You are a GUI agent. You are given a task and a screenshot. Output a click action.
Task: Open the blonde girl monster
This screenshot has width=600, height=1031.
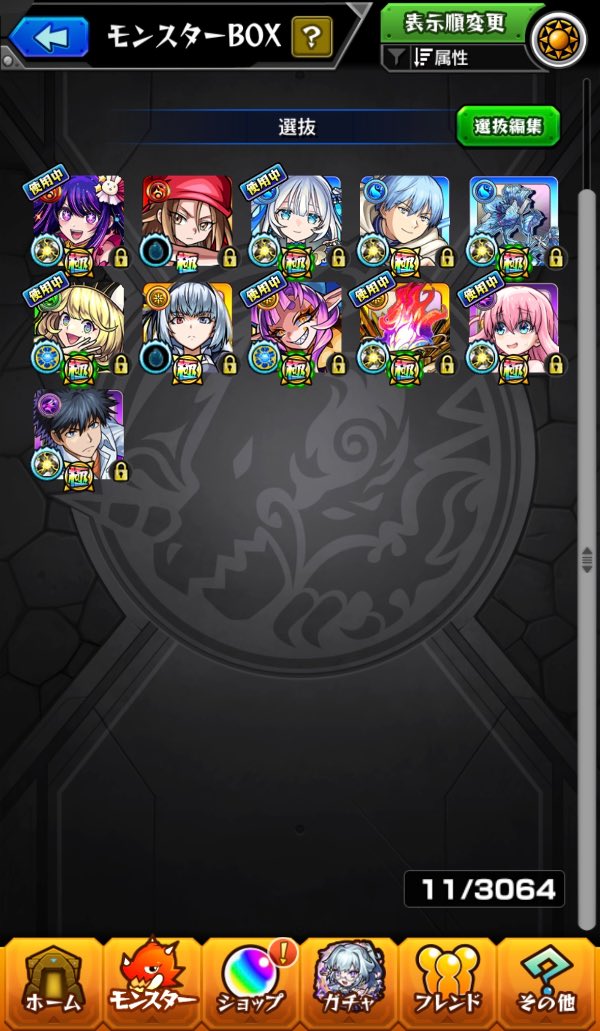(x=79, y=328)
